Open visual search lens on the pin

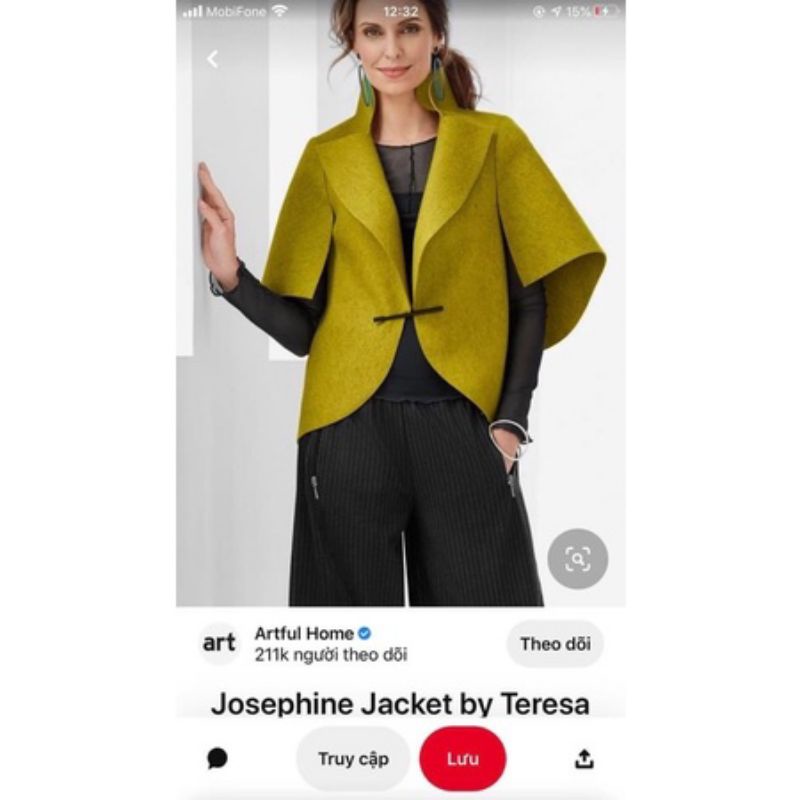[x=577, y=559]
